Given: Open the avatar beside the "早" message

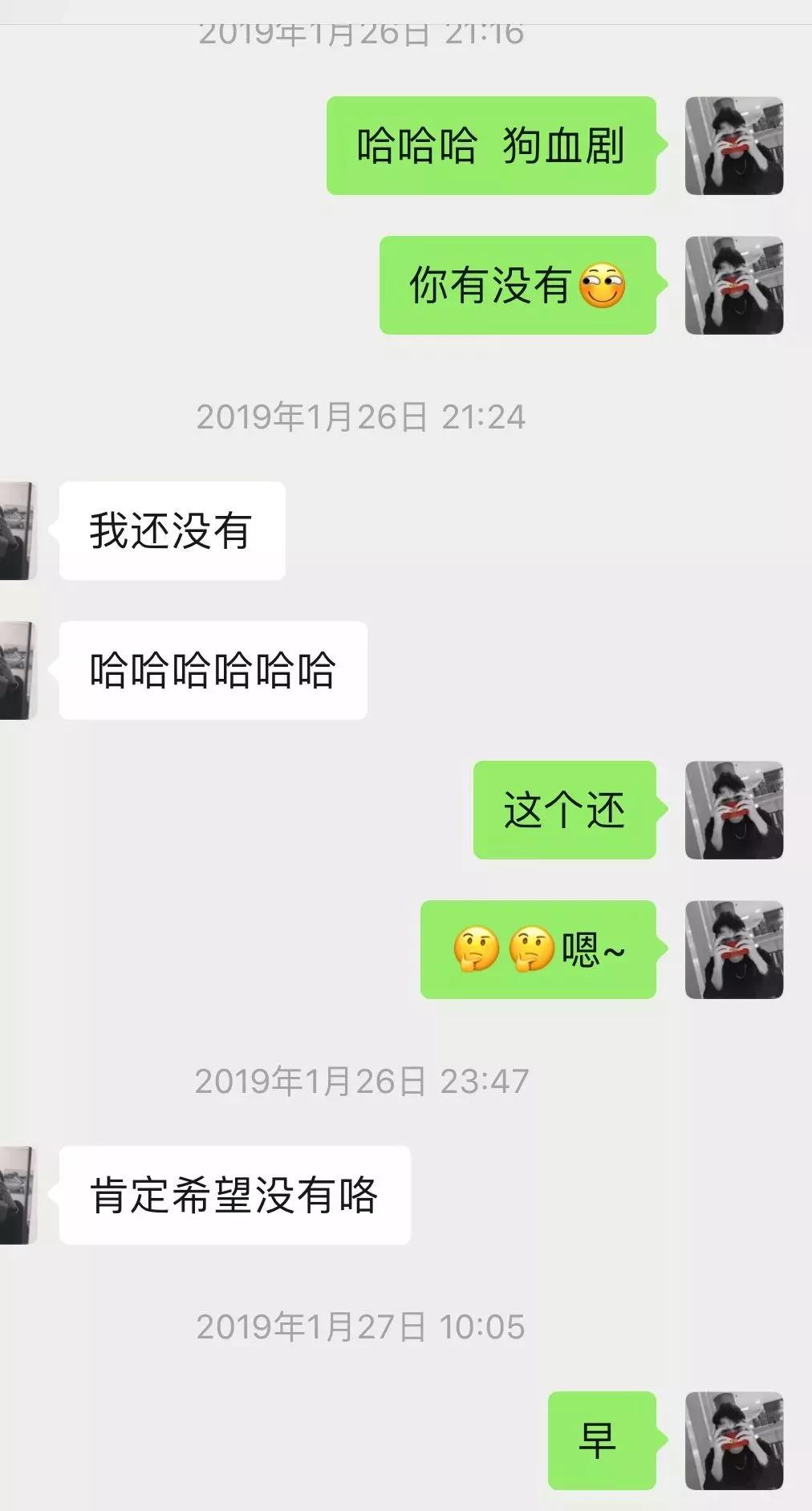Looking at the screenshot, I should tap(733, 1440).
